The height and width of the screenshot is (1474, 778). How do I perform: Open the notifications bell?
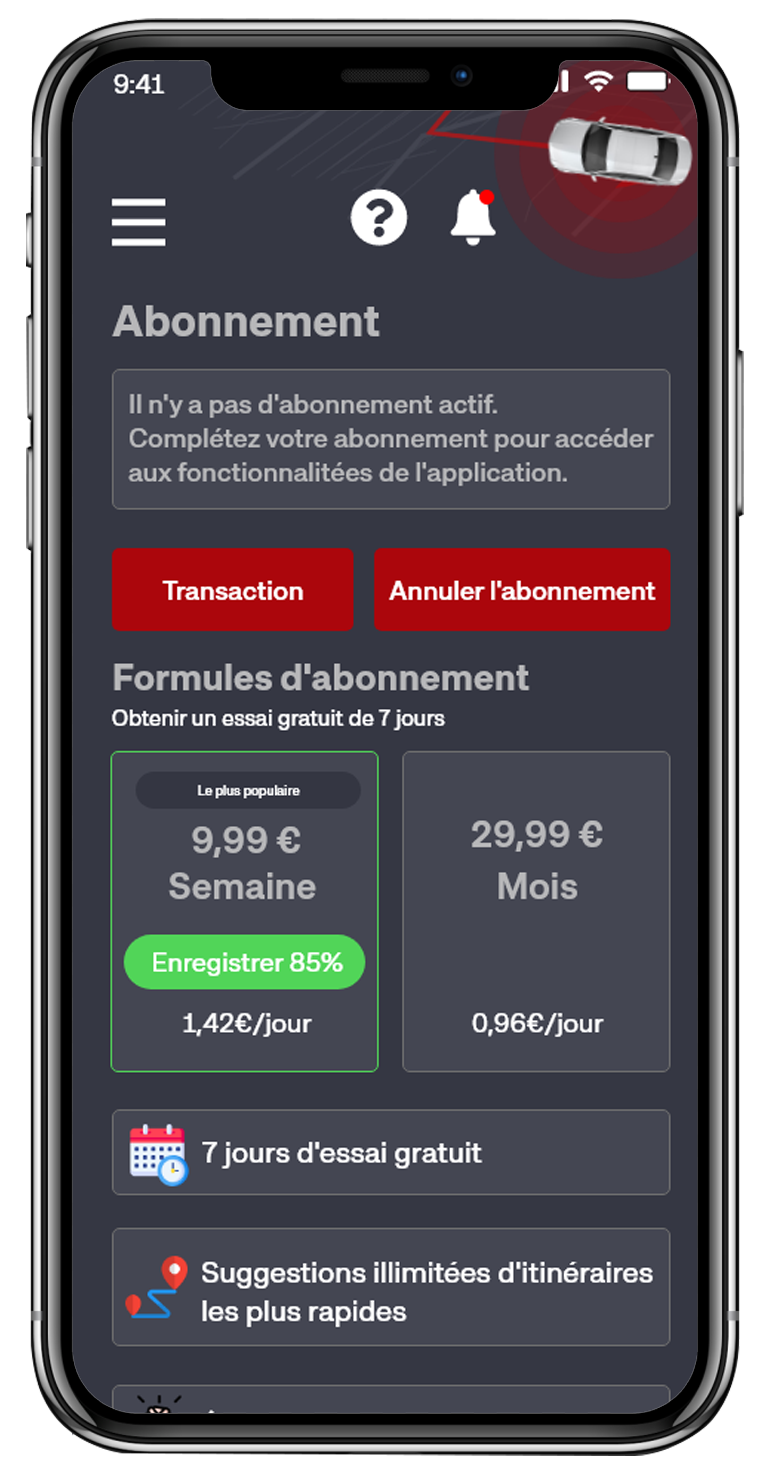[473, 217]
